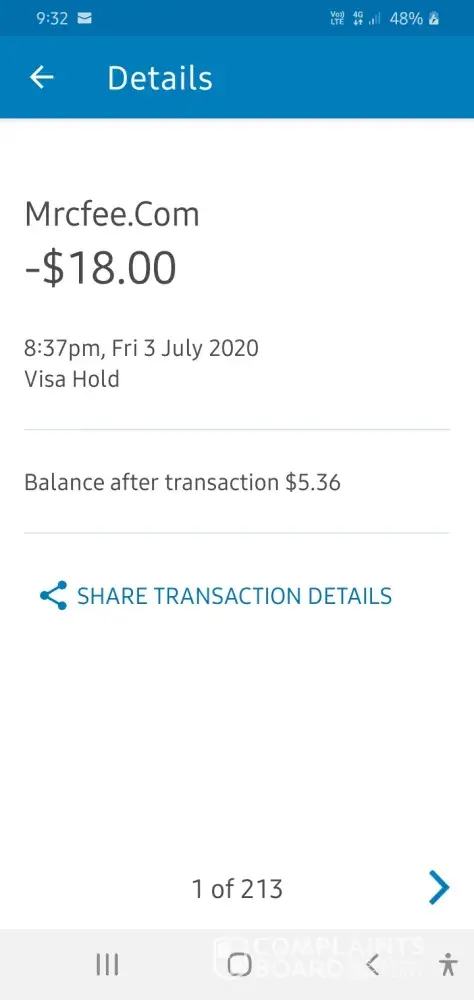Tap the system home button
This screenshot has height=1000, width=474.
tap(240, 965)
